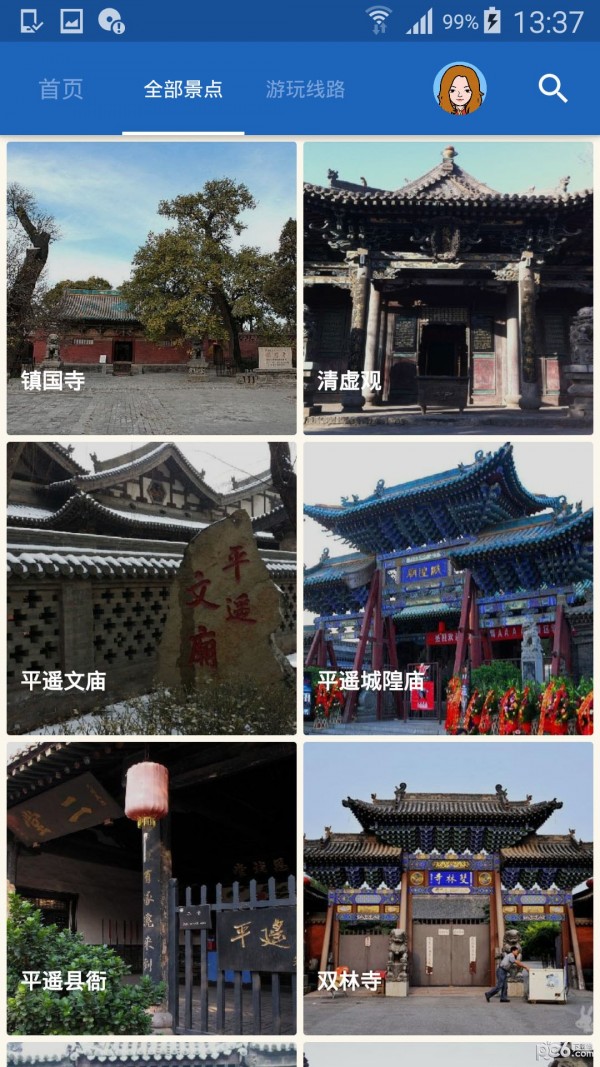View the 清虚观 attraction card

point(448,288)
